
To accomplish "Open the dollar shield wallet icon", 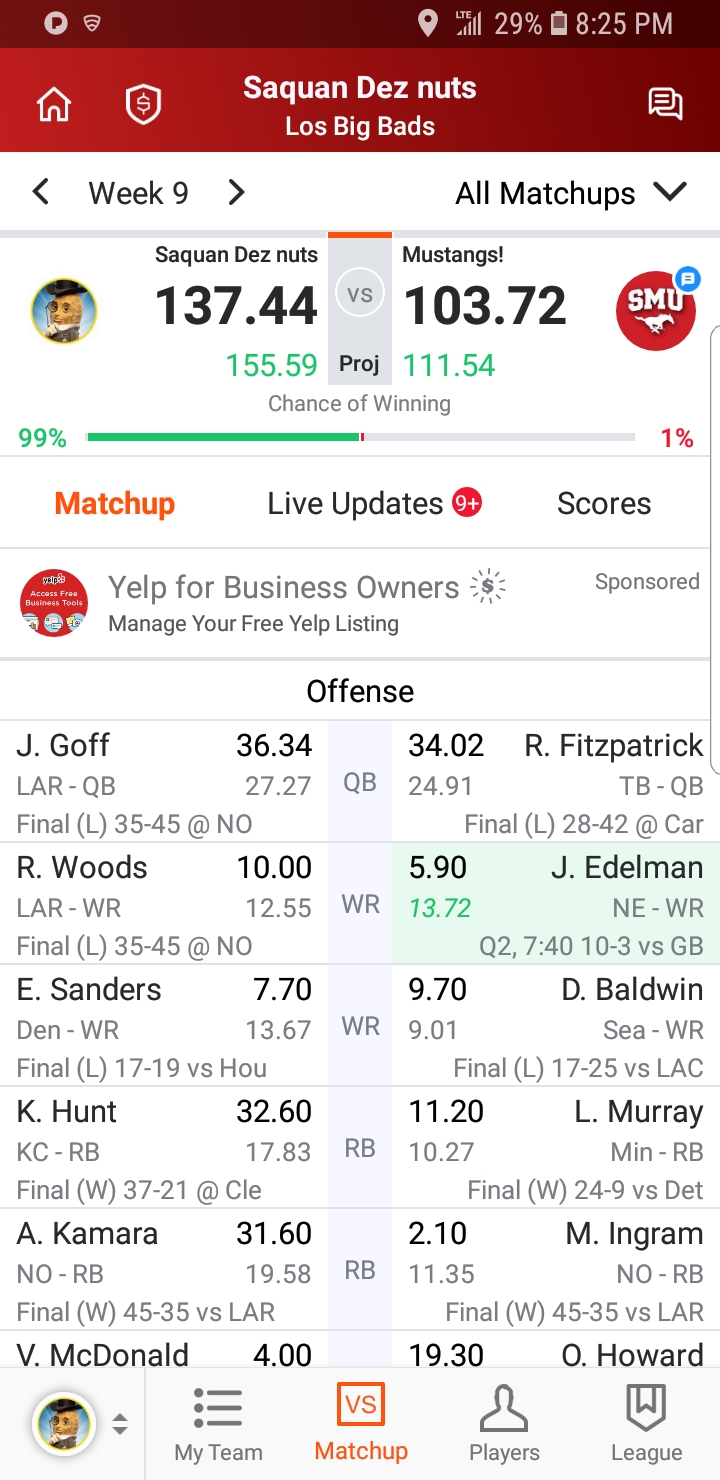I will click(143, 104).
